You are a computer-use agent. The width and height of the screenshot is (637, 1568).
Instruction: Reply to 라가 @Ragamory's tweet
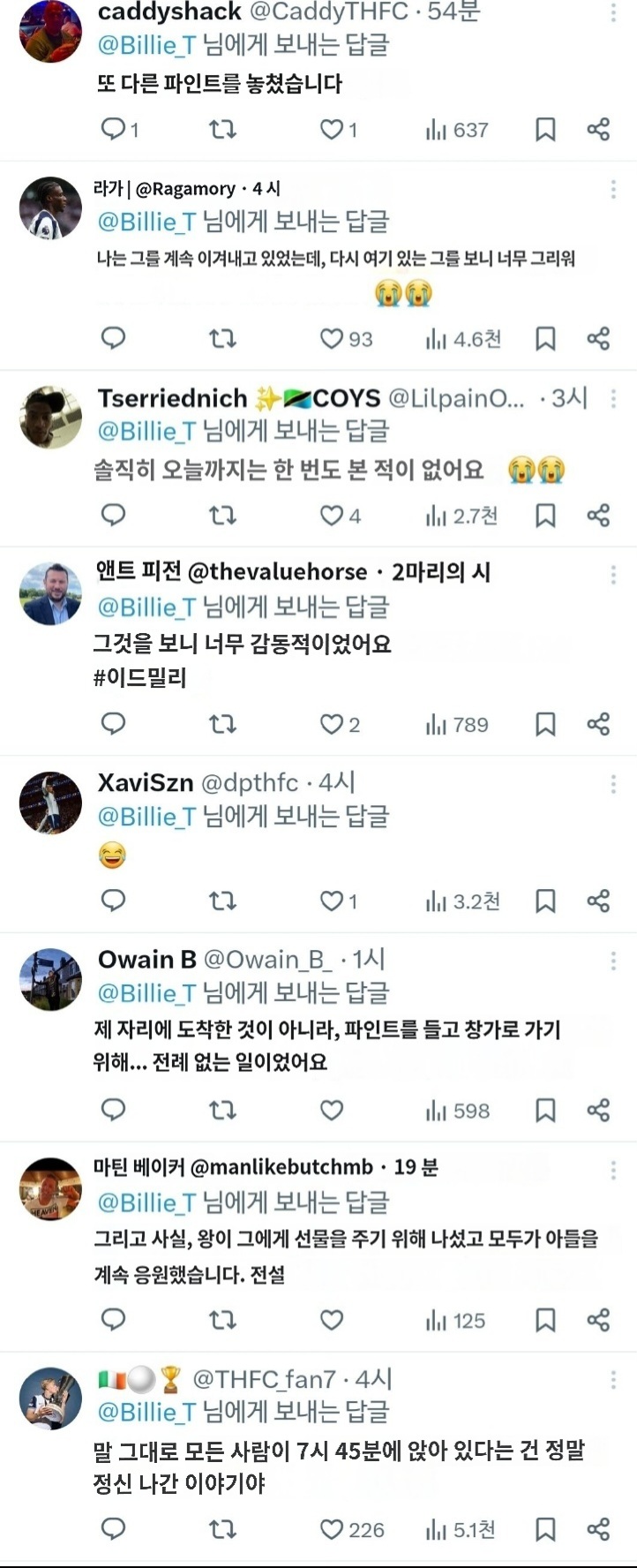[114, 338]
